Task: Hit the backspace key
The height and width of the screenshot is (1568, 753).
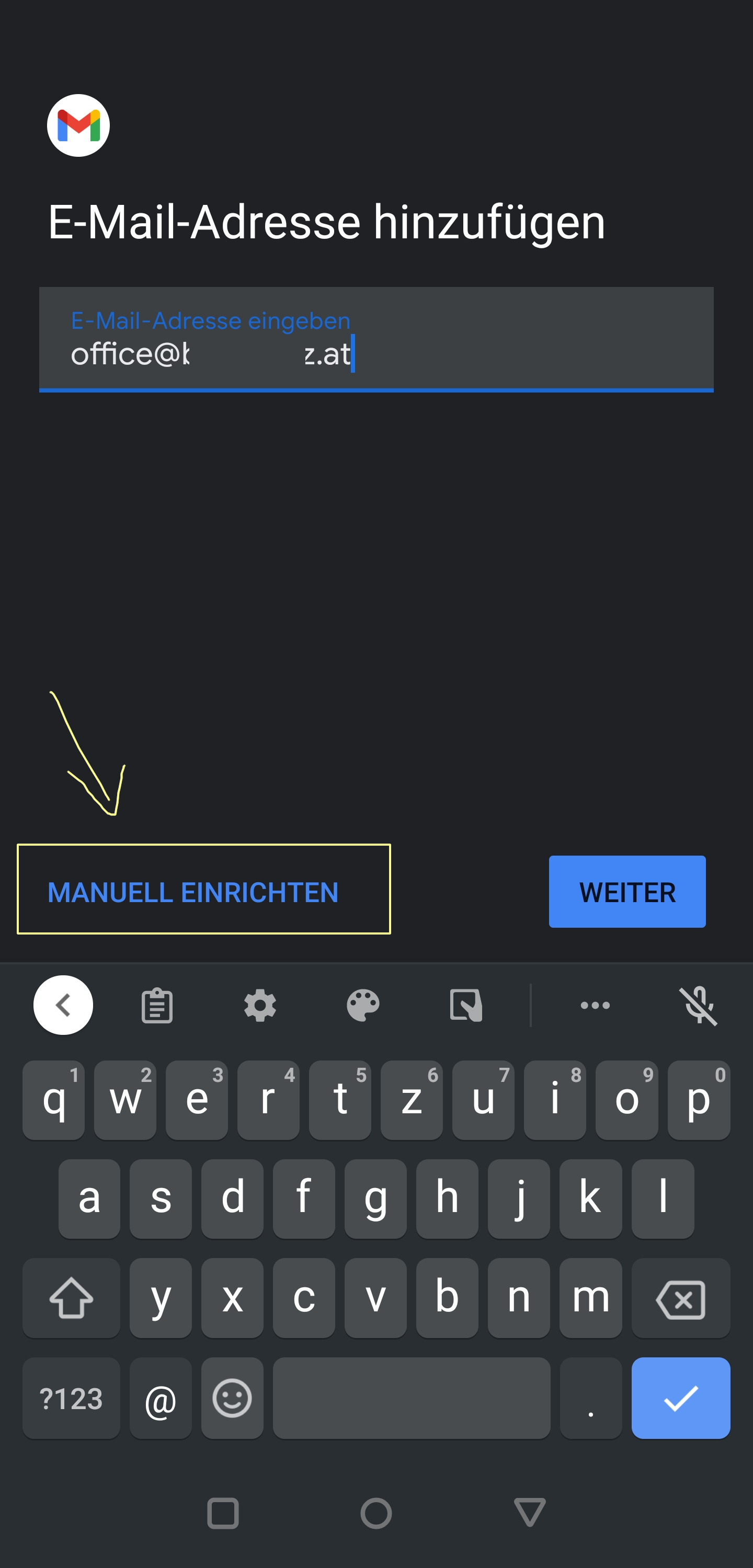Action: tap(680, 1299)
